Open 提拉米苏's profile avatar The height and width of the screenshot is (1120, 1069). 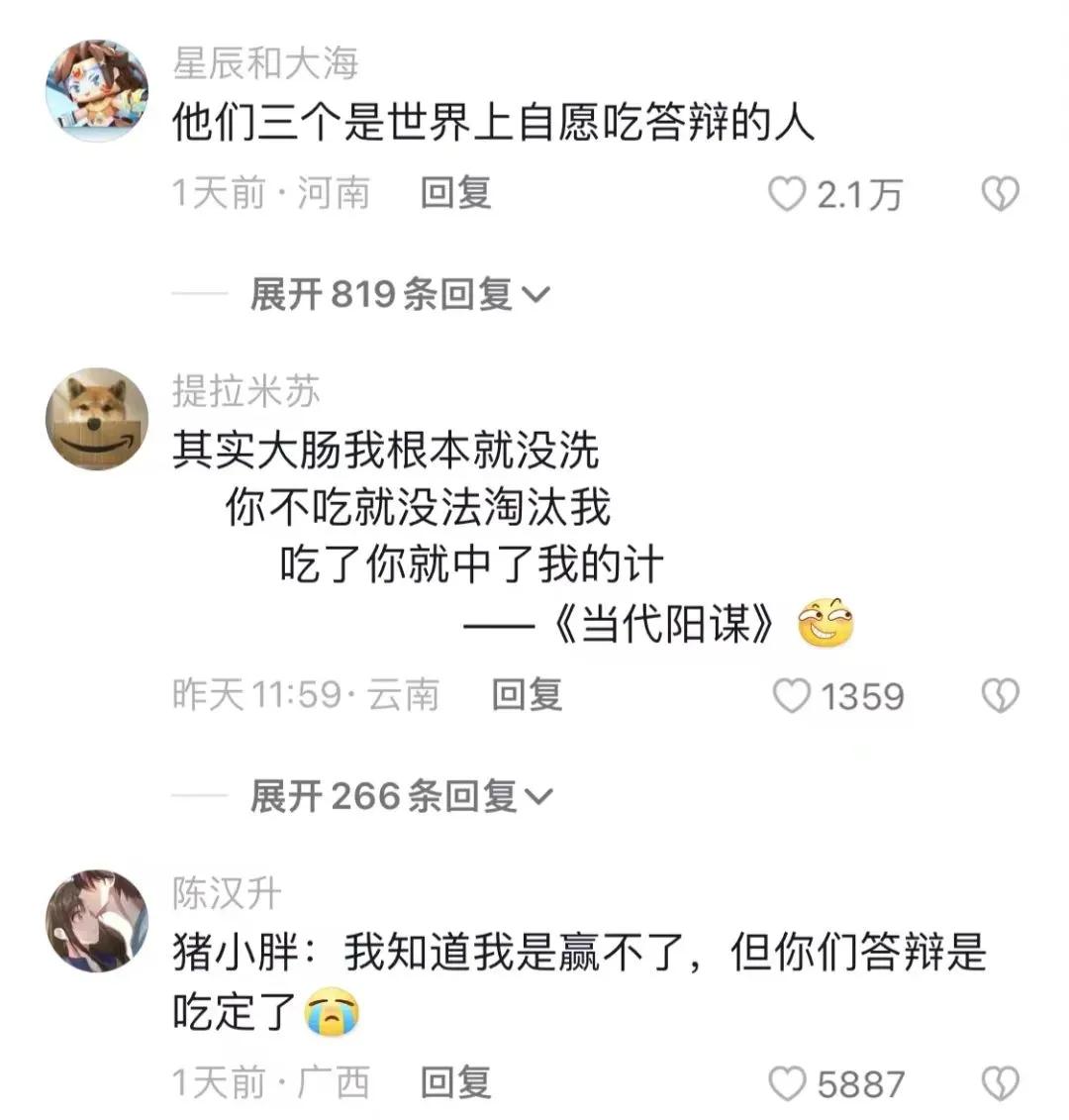pos(97,420)
